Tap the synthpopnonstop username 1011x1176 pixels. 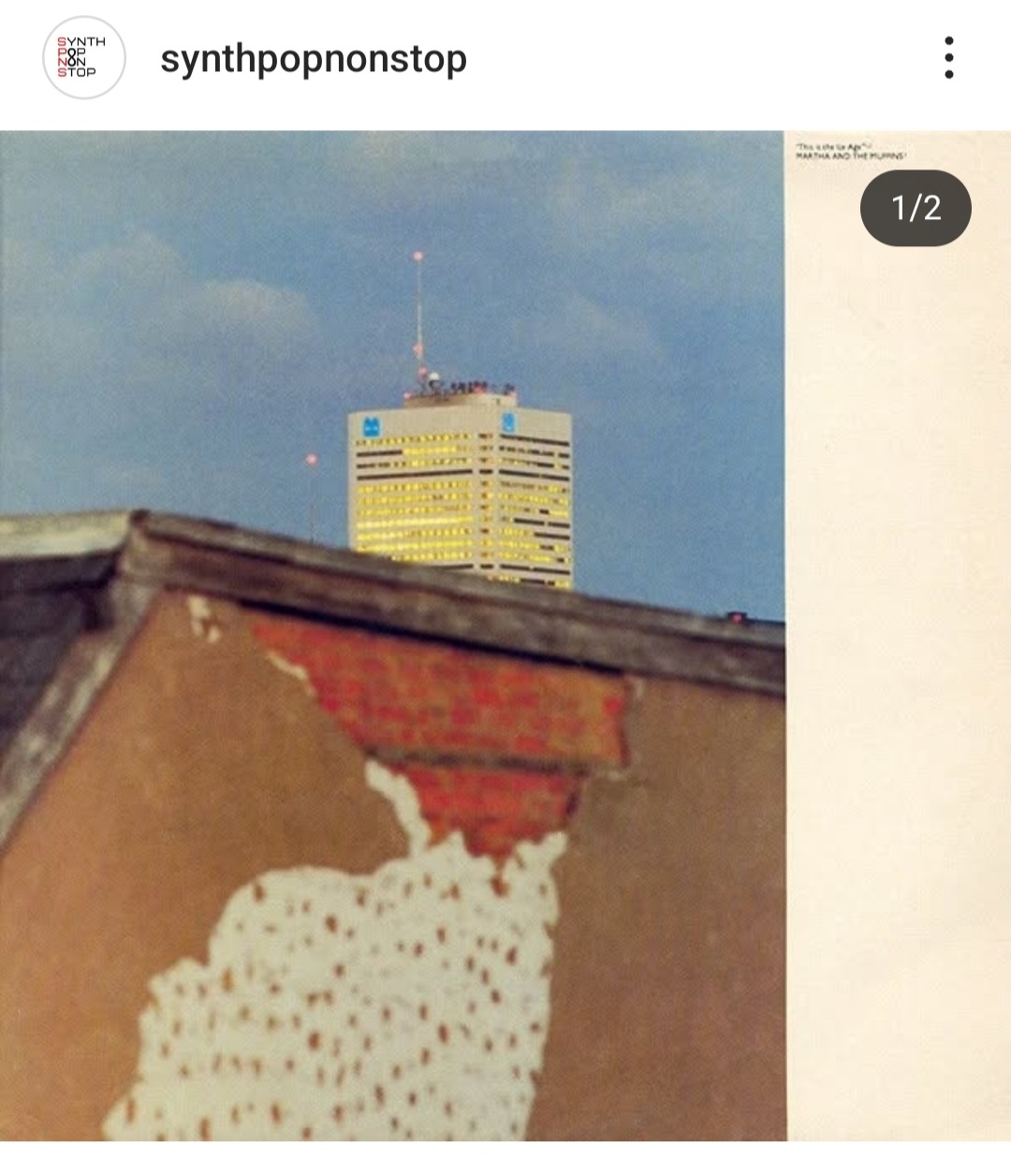click(313, 59)
